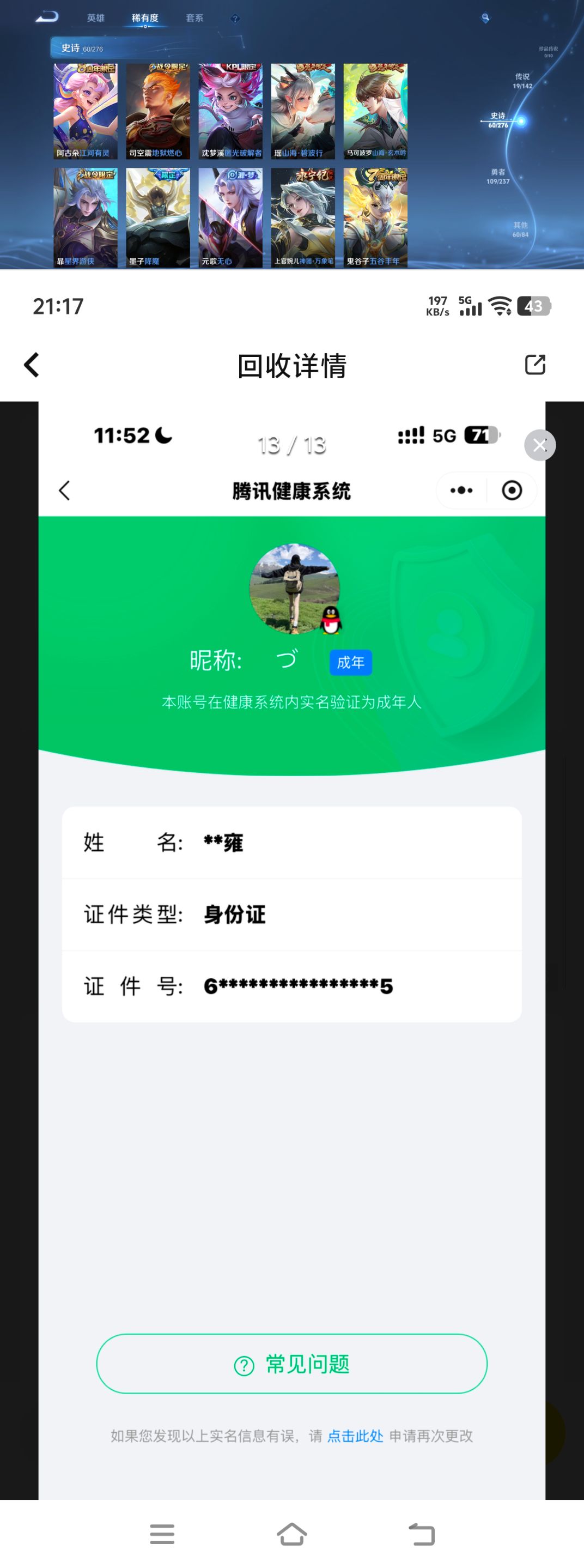The width and height of the screenshot is (584, 1568).
Task: Go back using the 回收详情 back arrow
Action: pyautogui.click(x=31, y=365)
